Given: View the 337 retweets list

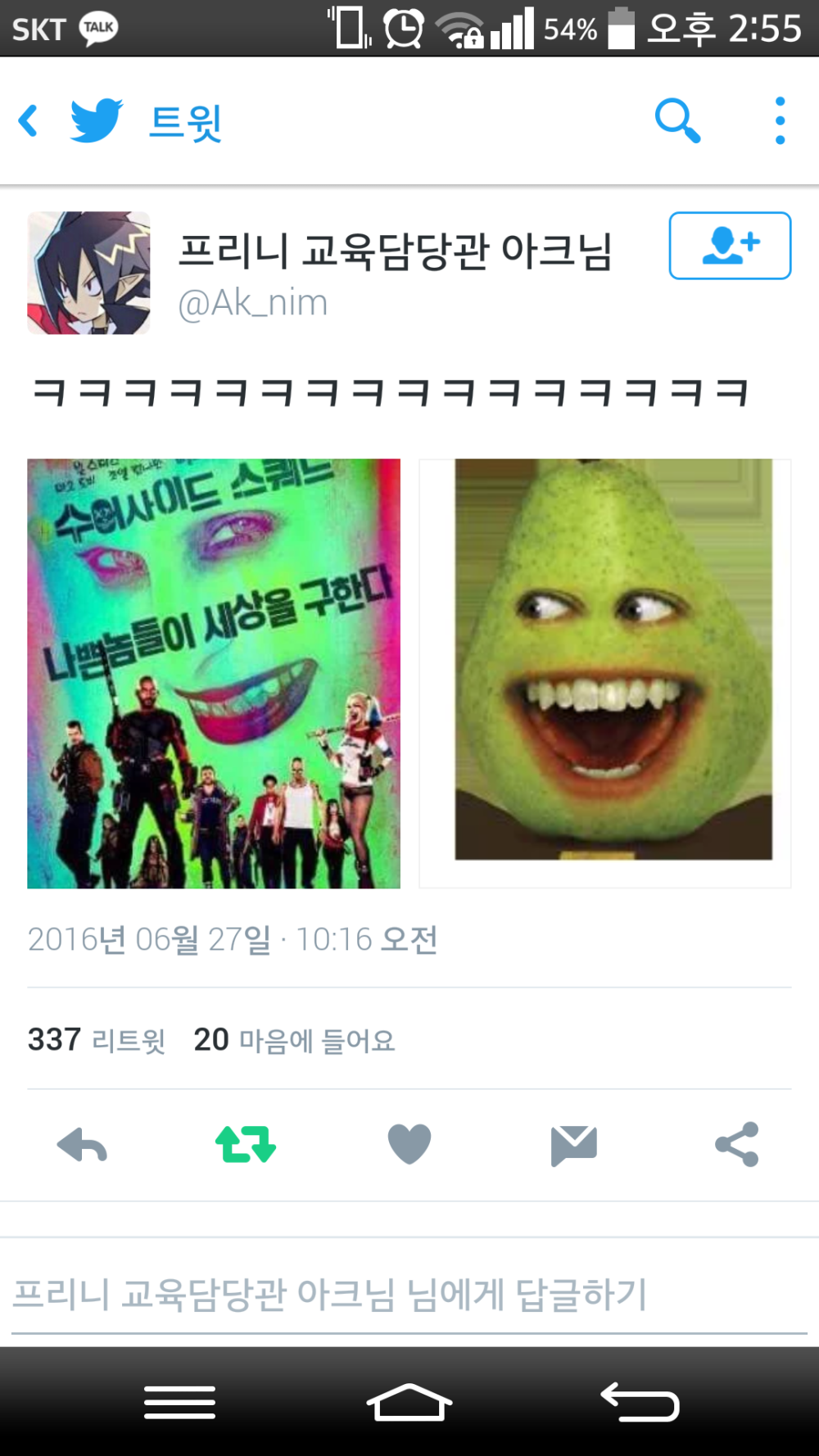Looking at the screenshot, I should pos(97,1040).
